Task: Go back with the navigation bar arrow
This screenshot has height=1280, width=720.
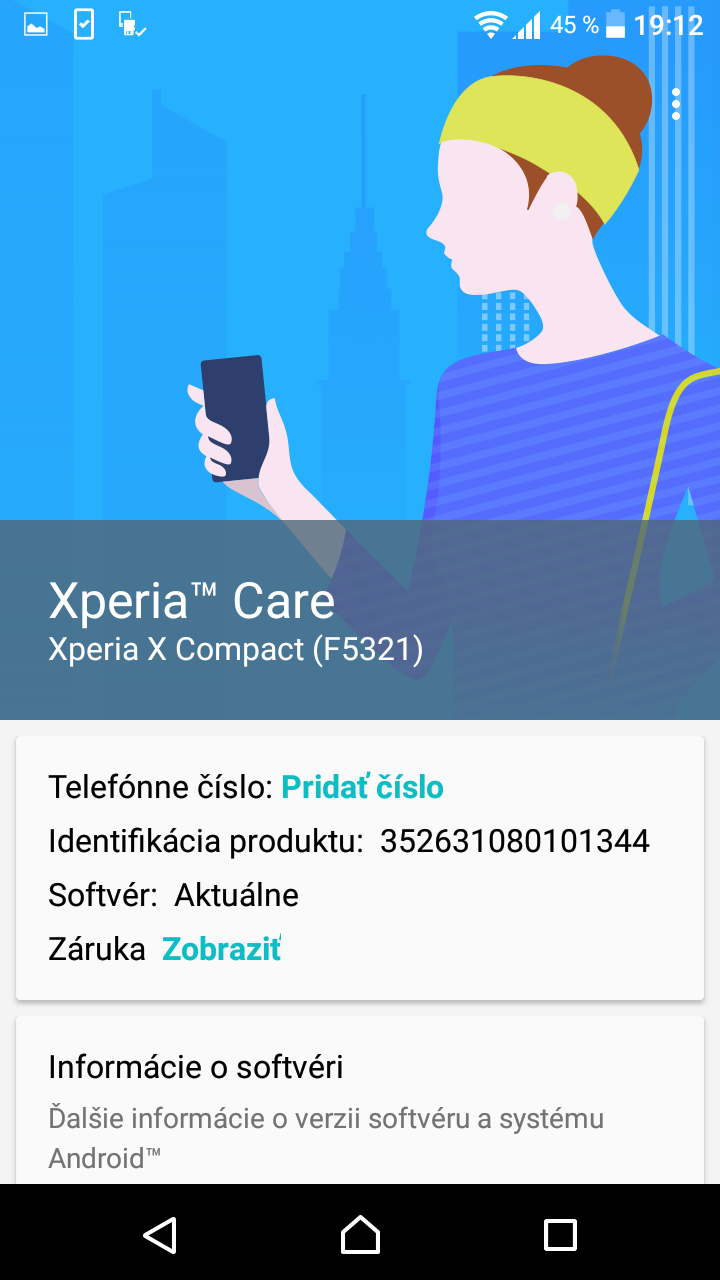Action: (x=160, y=1234)
